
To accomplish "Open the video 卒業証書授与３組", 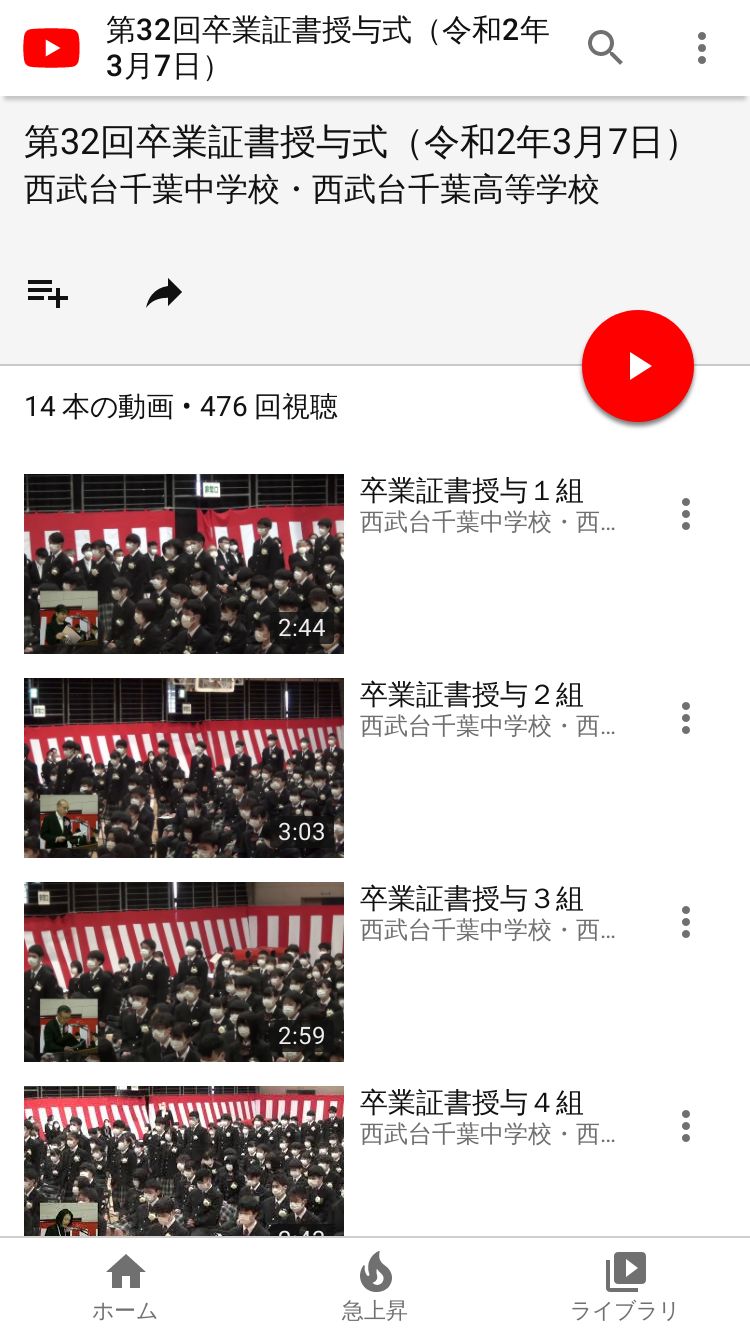I will pos(184,972).
